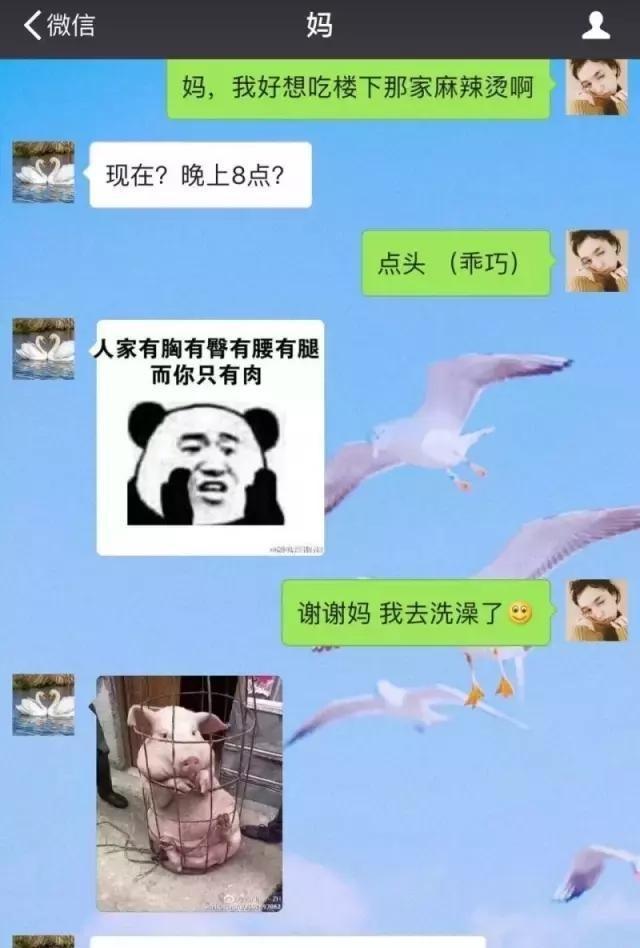Tap 妈's swan avatar beside 现在？晚上8点？

[44, 172]
